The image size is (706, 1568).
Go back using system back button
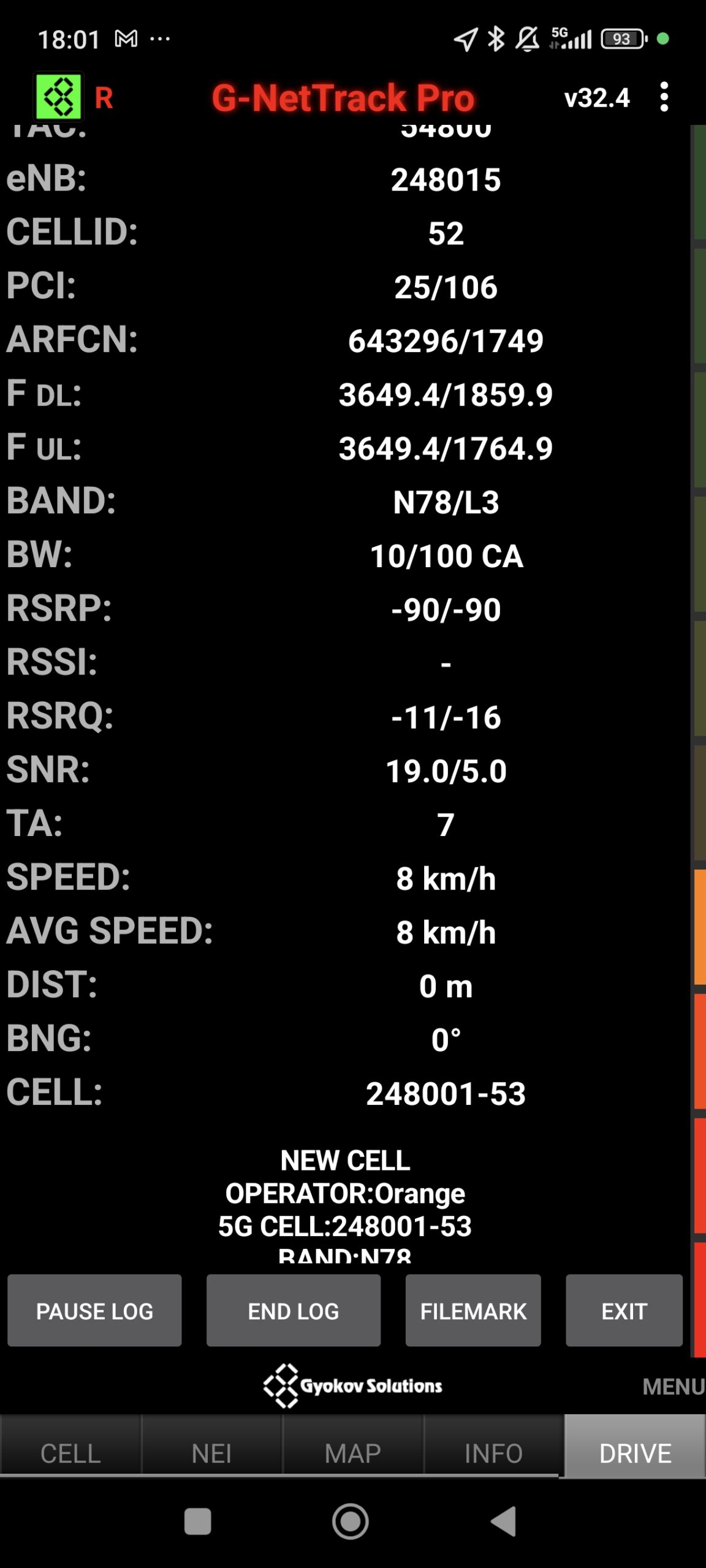tap(504, 1521)
